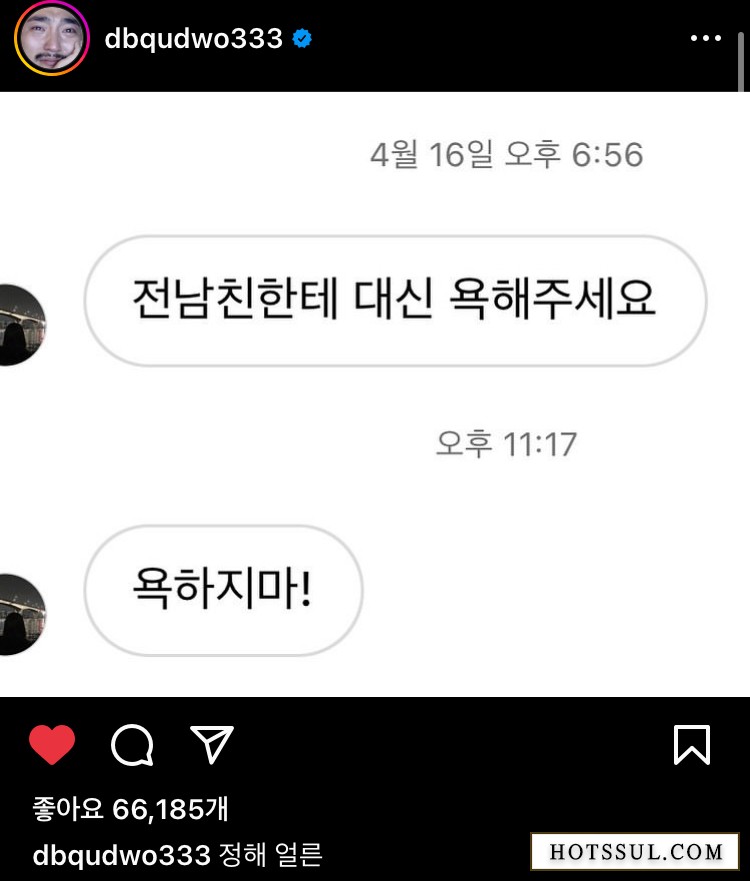View the list of 66,185 likes
750x881 pixels.
click(x=130, y=809)
